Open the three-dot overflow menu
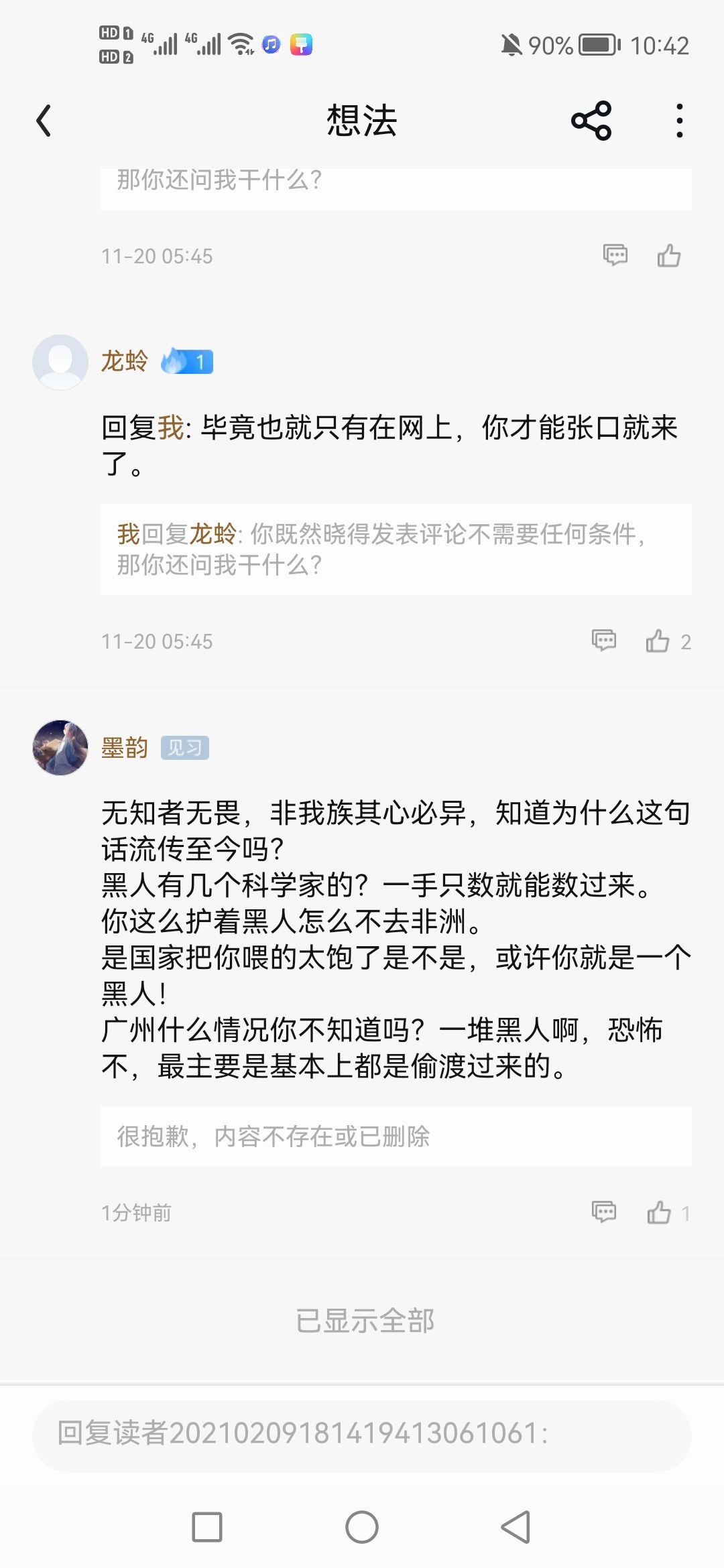The height and width of the screenshot is (1568, 724). 680,121
